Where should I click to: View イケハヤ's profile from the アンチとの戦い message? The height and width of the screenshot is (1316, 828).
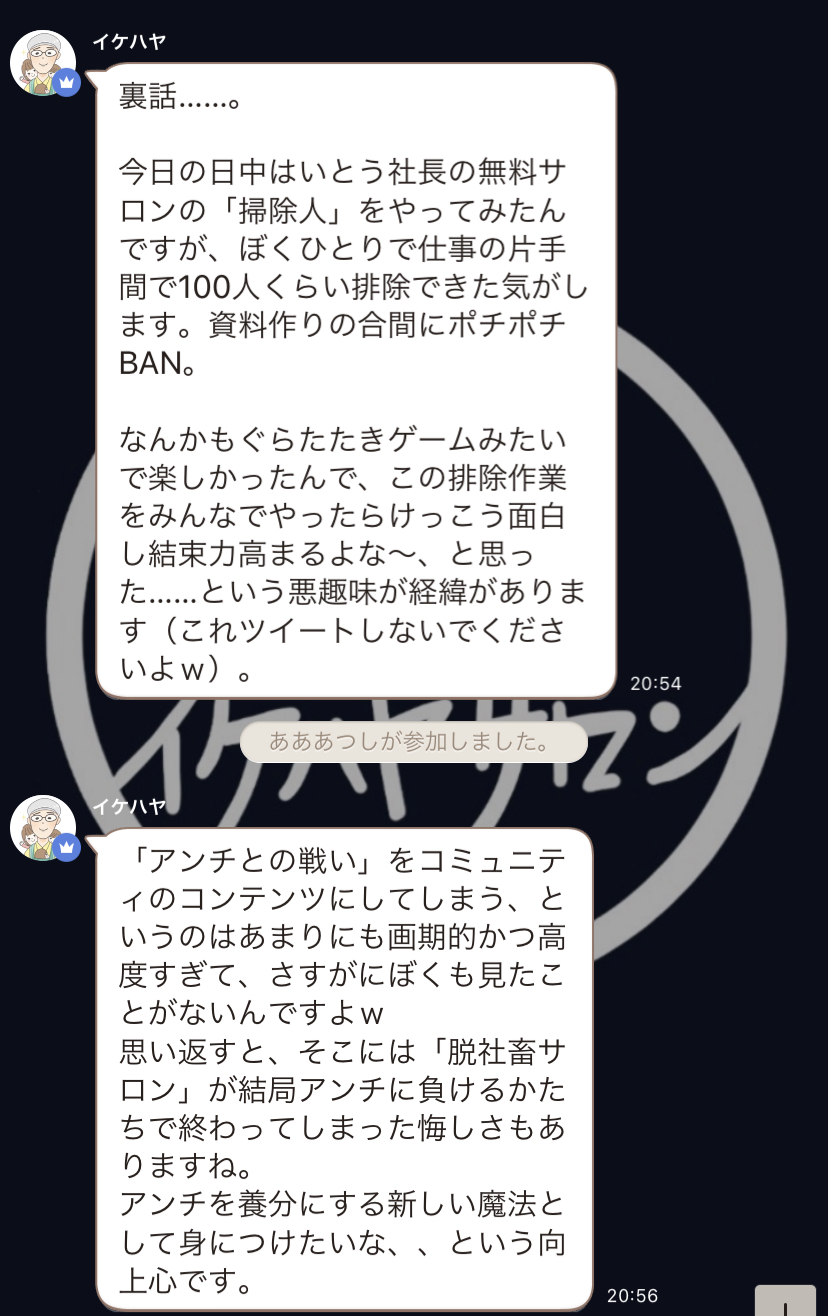click(43, 829)
